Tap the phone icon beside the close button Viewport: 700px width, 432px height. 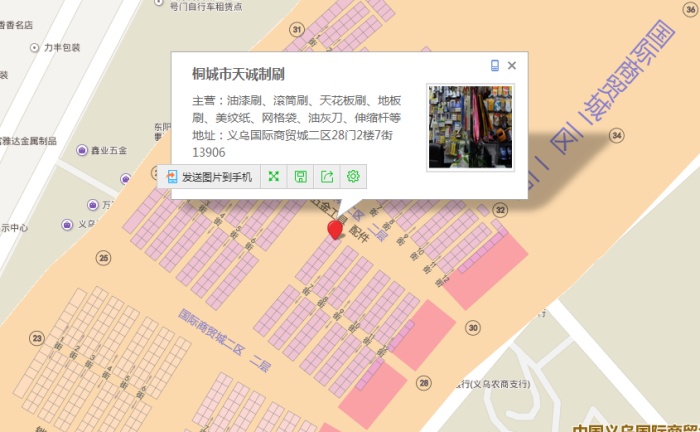(495, 66)
